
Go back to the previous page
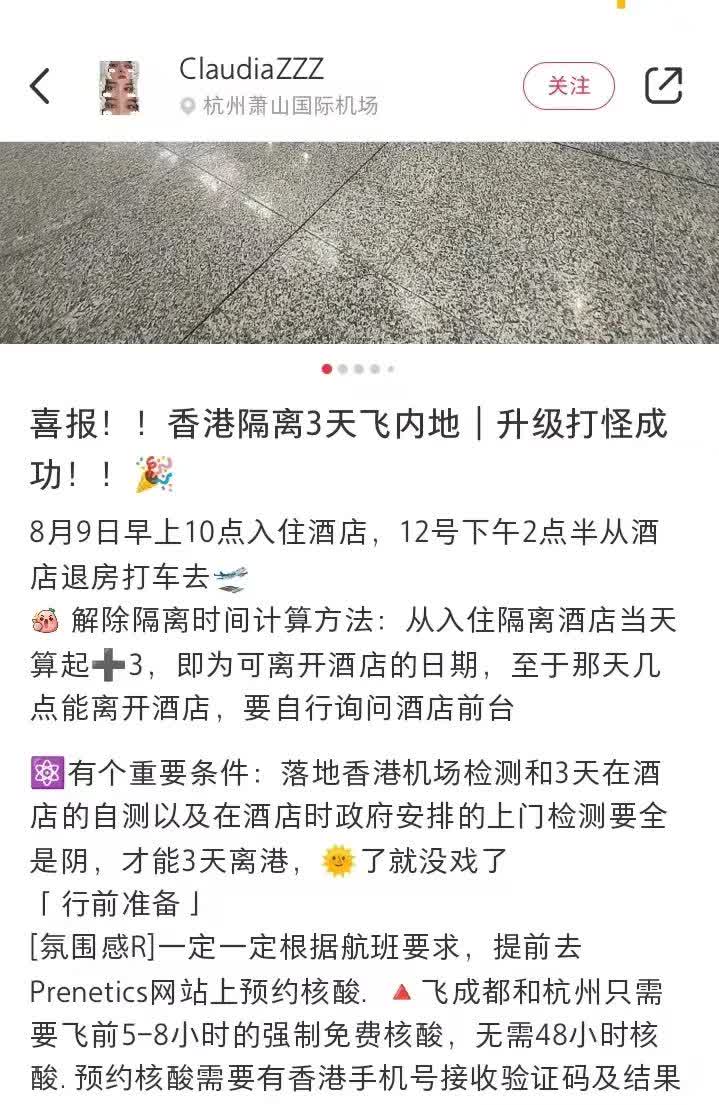pos(40,86)
